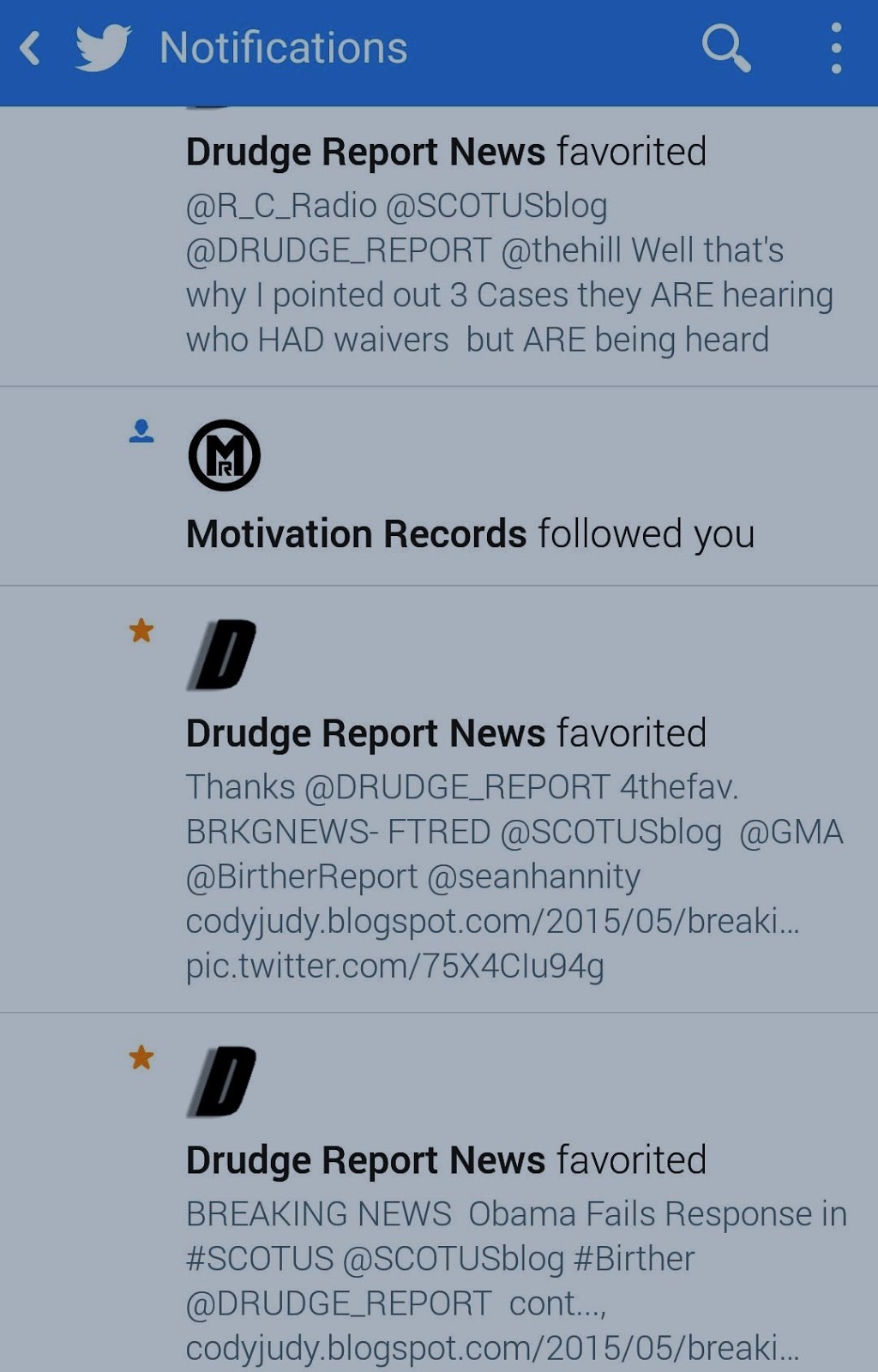The width and height of the screenshot is (878, 1372).
Task: Open the Motivation Records followed you notification
Action: [x=470, y=534]
